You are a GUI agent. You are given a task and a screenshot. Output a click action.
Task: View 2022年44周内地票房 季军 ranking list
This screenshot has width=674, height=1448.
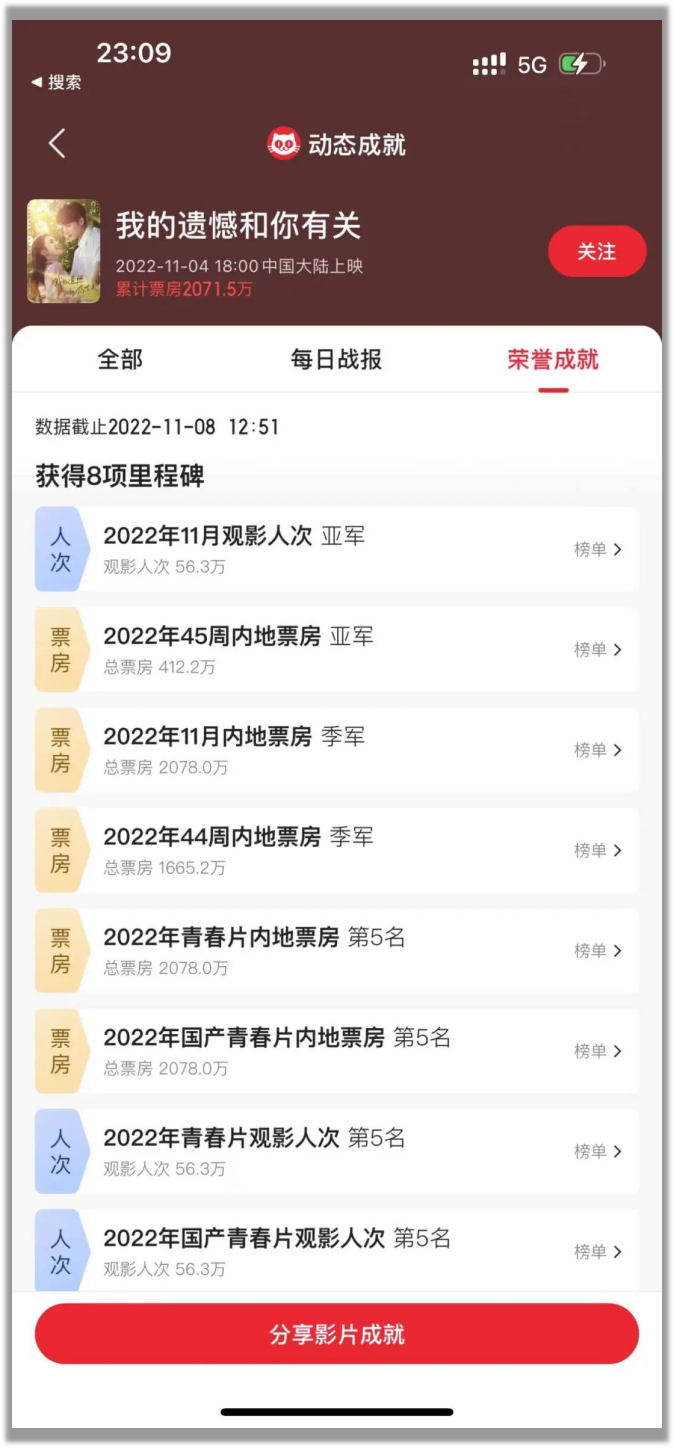[597, 850]
